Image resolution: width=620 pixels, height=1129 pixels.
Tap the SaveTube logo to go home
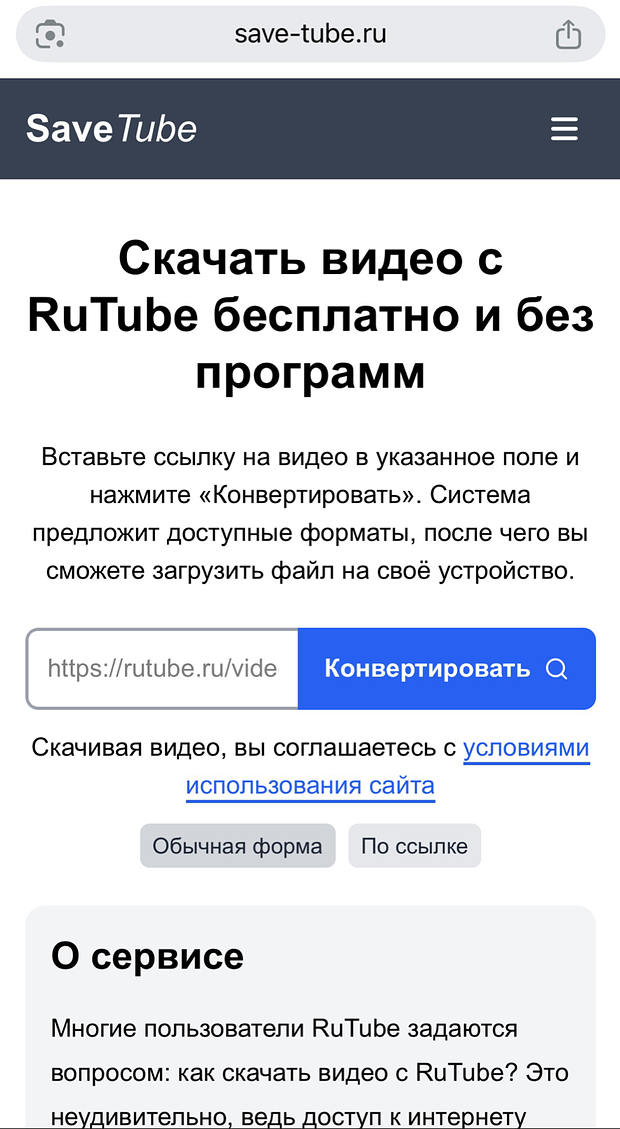[x=111, y=129]
